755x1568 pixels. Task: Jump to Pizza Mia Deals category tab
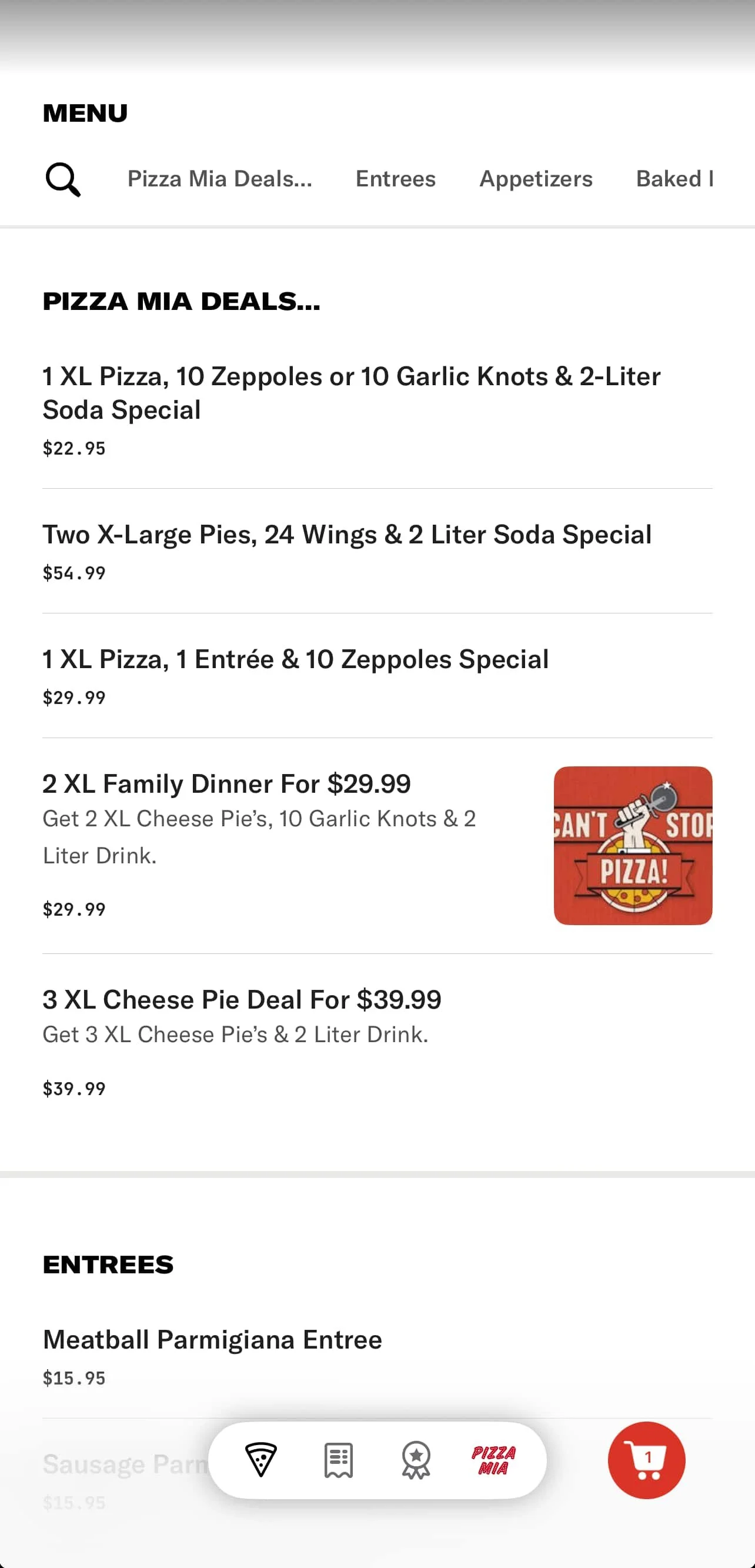219,179
